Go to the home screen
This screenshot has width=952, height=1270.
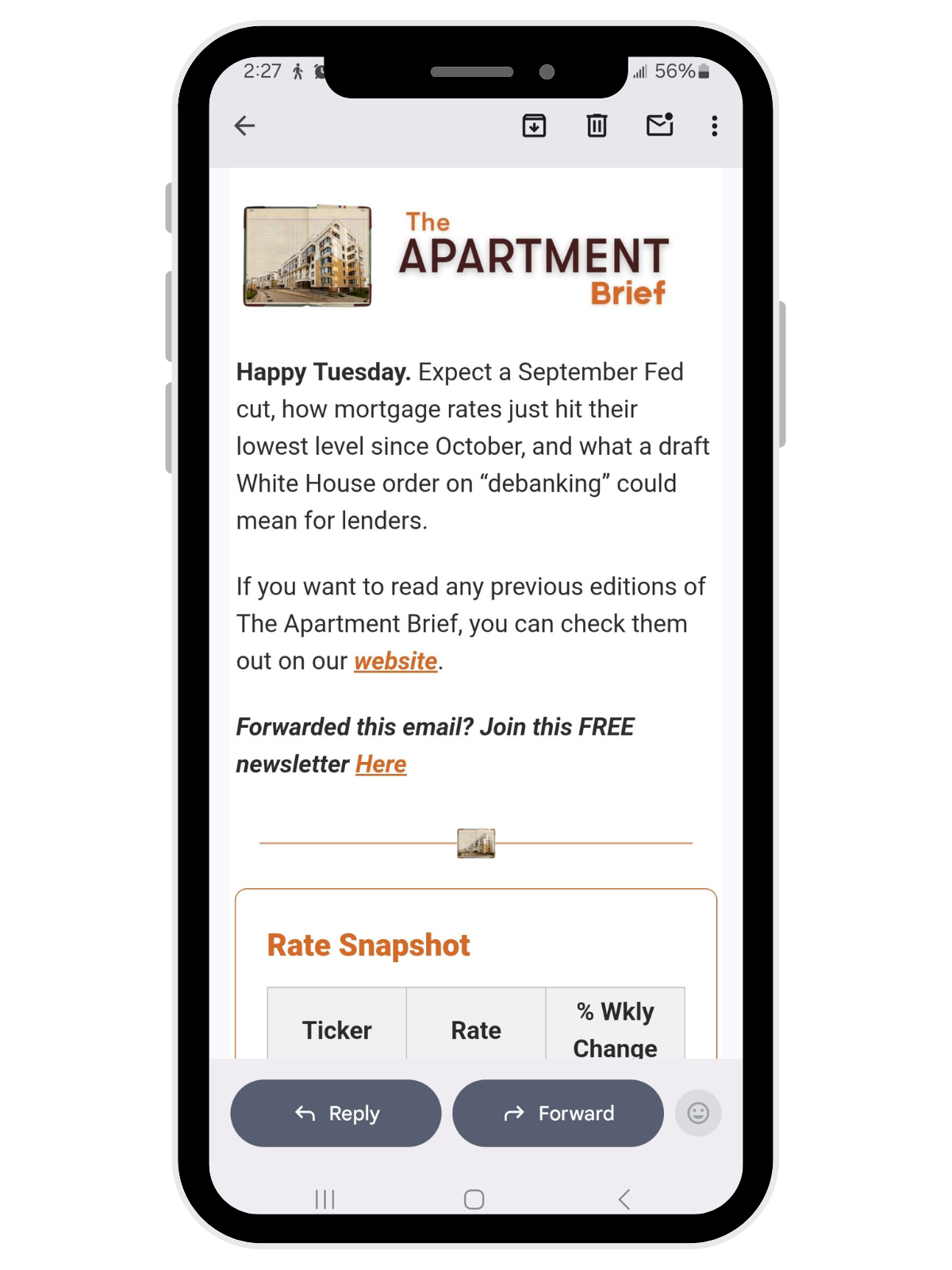click(474, 1199)
